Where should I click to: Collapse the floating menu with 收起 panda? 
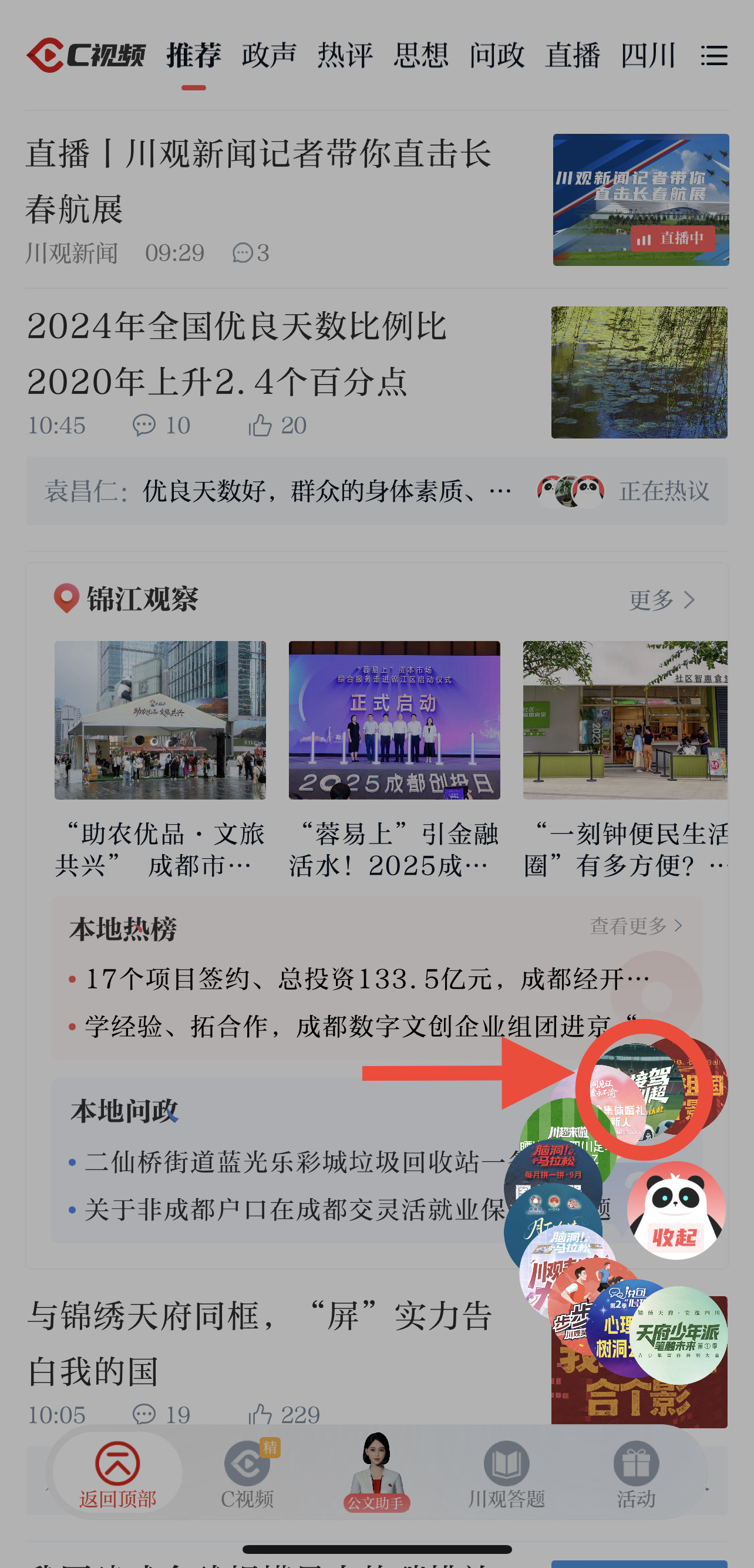click(x=675, y=1212)
